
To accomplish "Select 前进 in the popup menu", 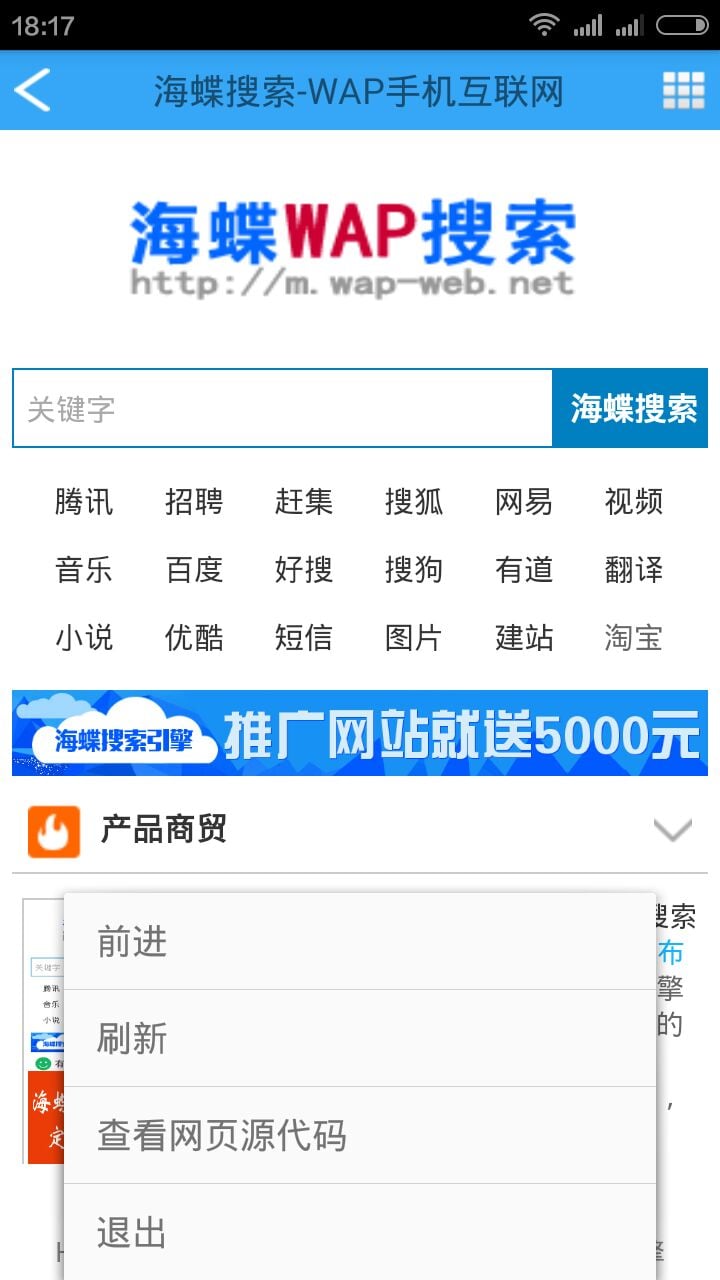I will (360, 942).
